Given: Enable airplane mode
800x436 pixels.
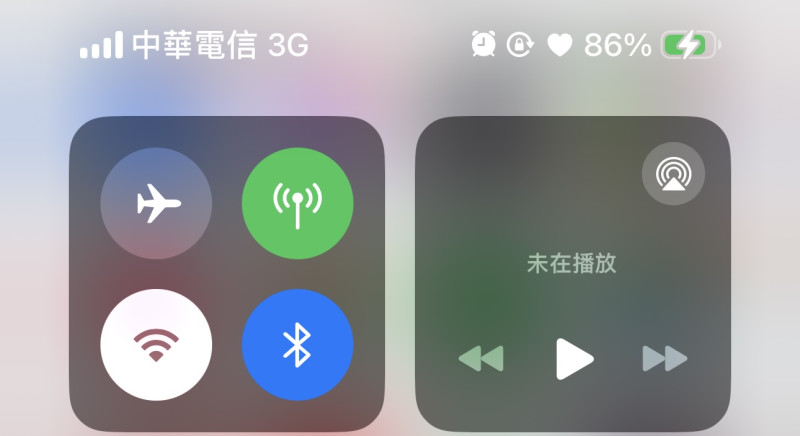Looking at the screenshot, I should click(x=156, y=203).
